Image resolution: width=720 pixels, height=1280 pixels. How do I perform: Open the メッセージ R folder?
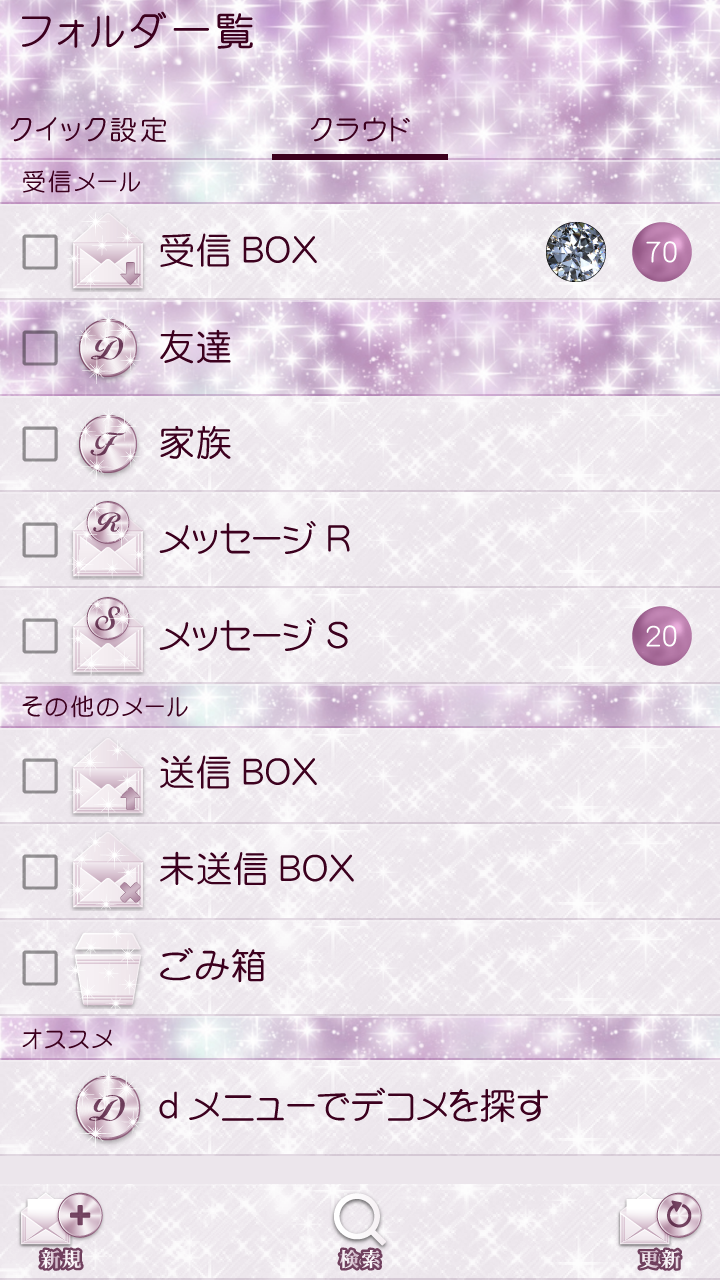255,540
